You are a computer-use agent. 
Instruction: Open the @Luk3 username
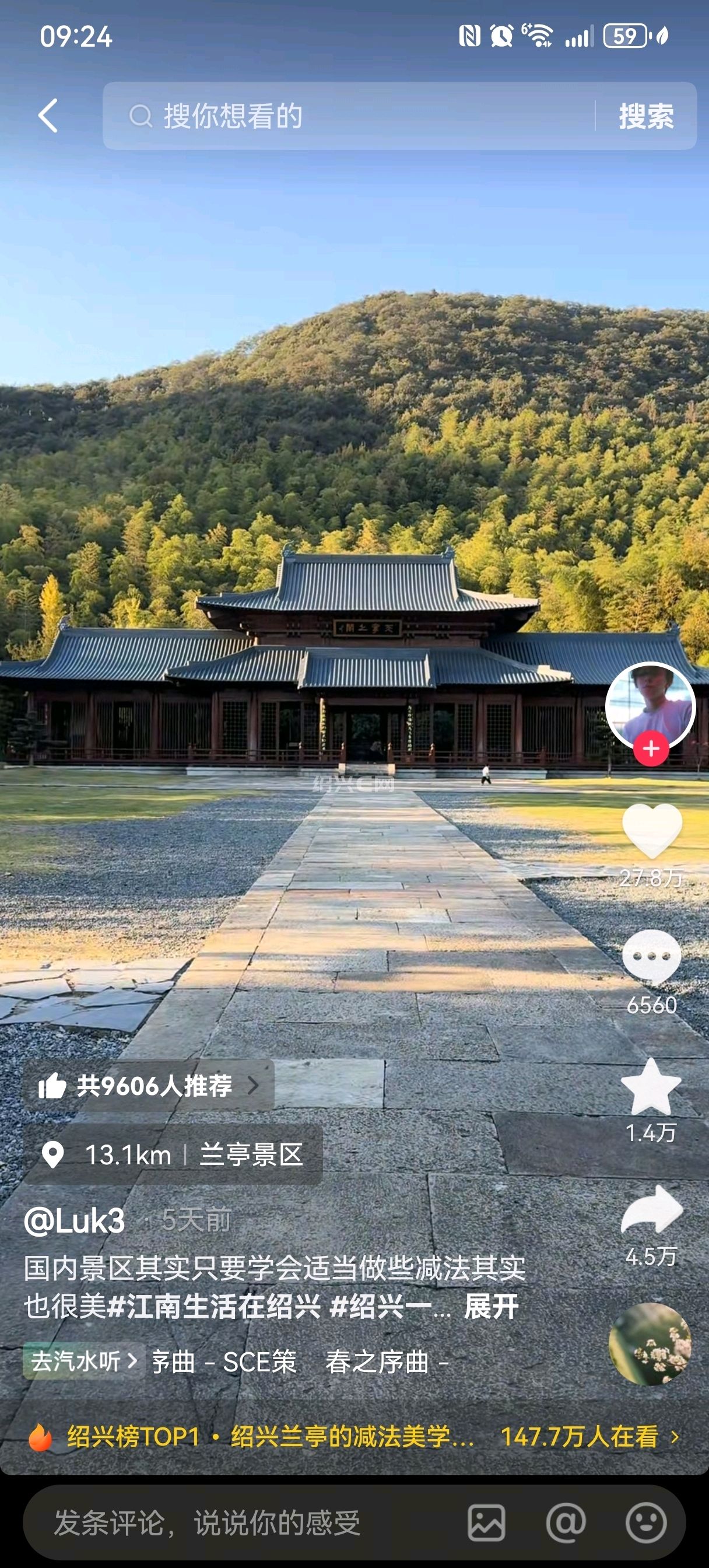(74, 1221)
